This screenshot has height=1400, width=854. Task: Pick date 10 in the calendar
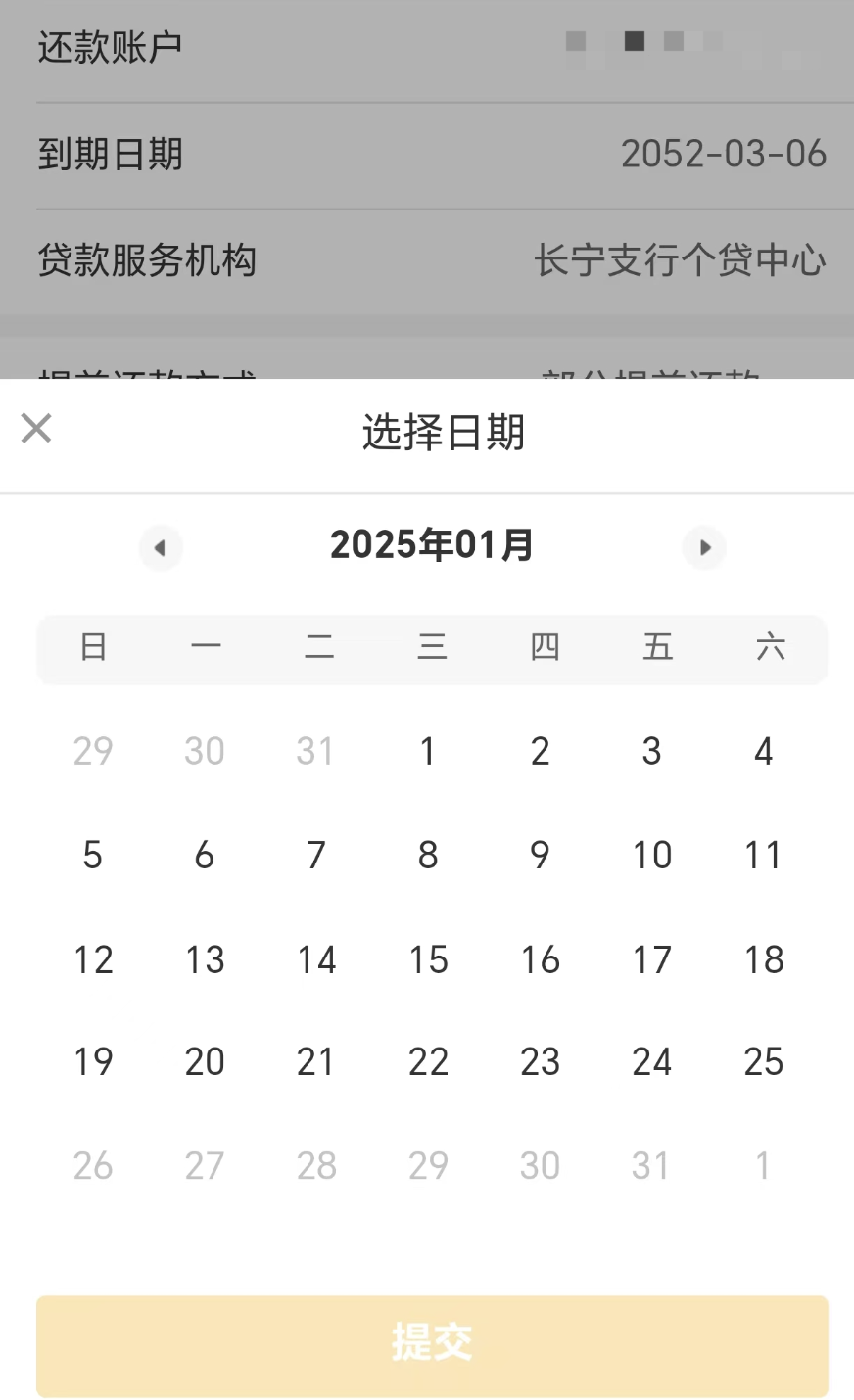pos(652,855)
